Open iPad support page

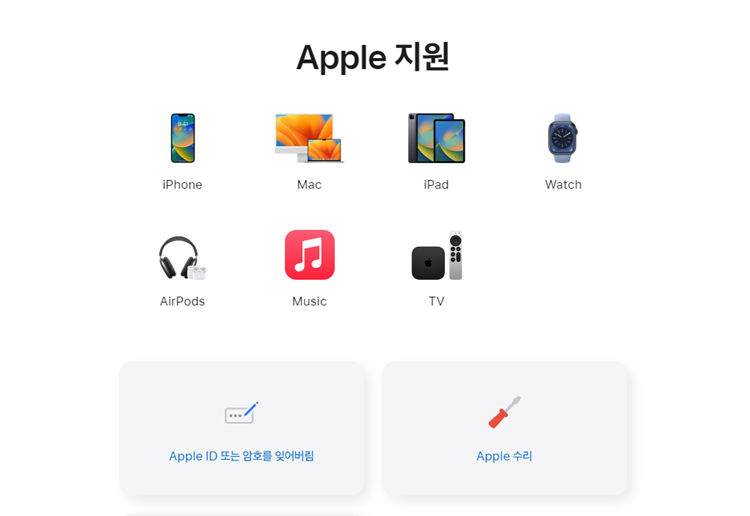point(436,150)
